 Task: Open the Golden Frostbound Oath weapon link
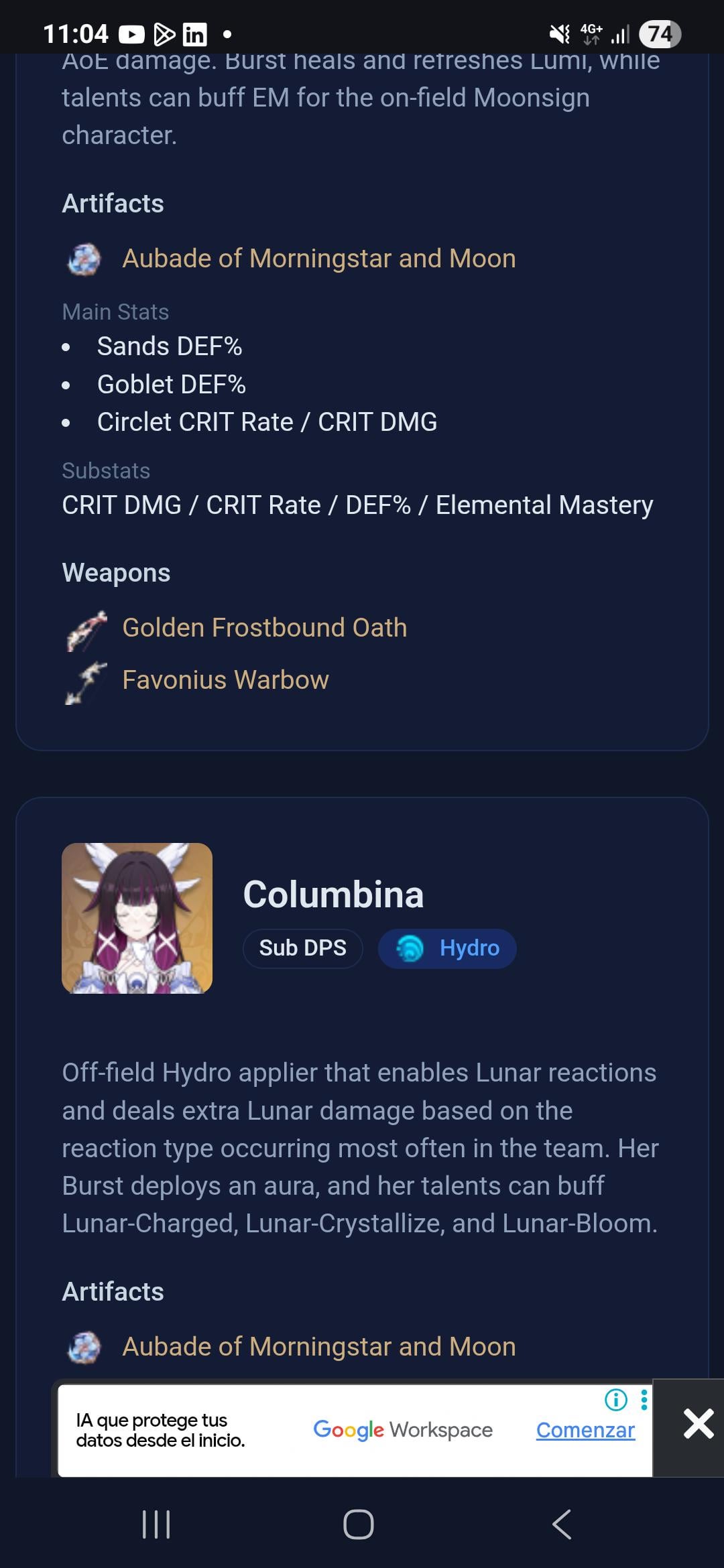coord(264,628)
